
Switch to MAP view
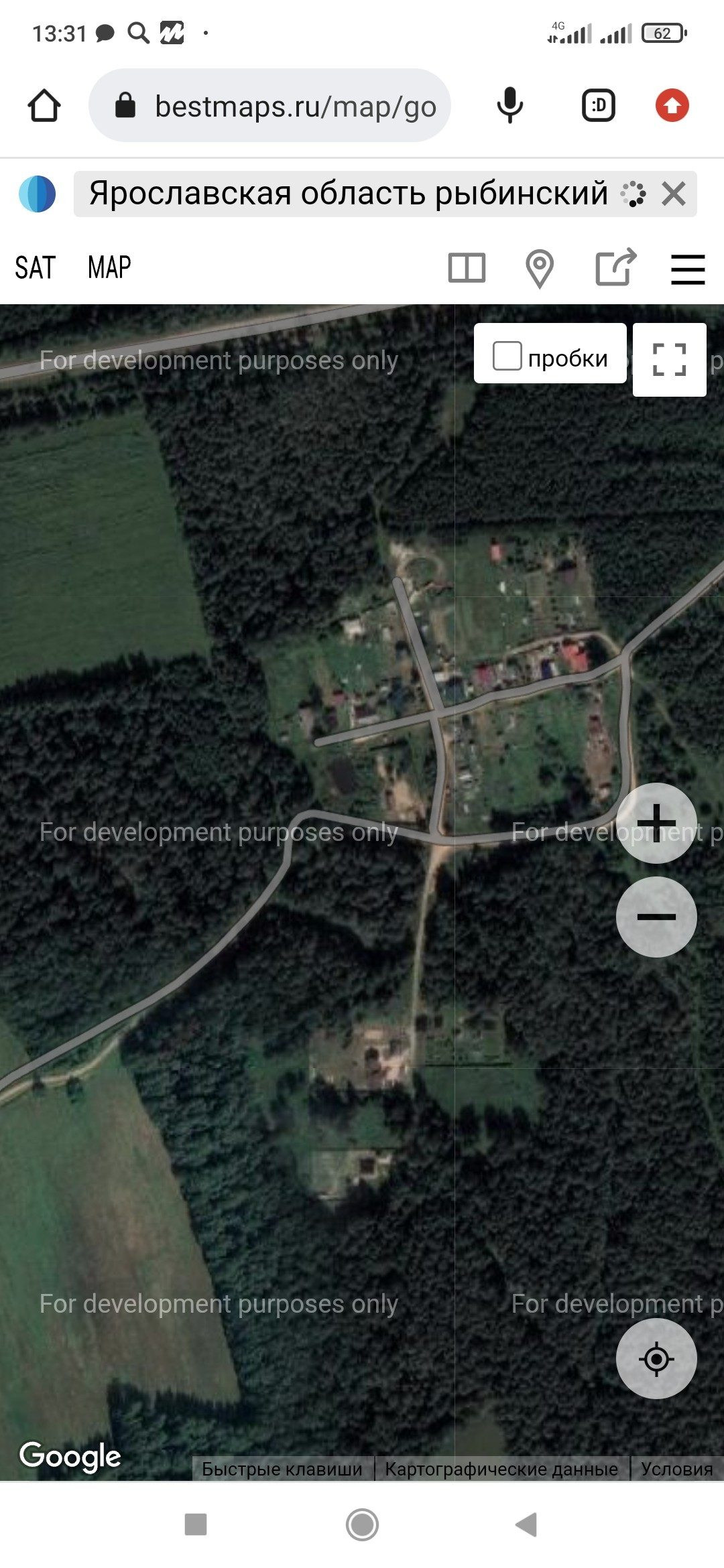(109, 268)
